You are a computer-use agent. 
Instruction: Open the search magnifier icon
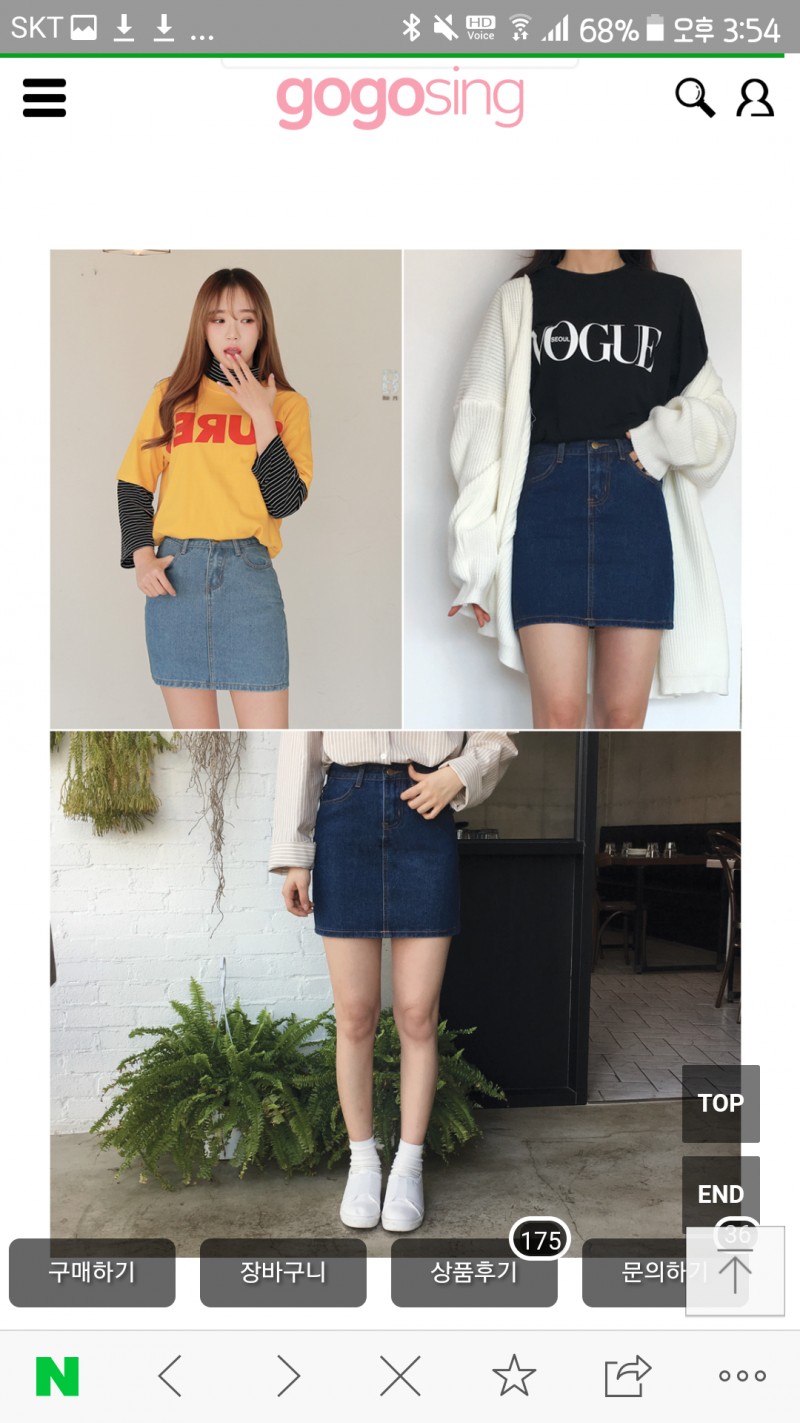[x=694, y=98]
